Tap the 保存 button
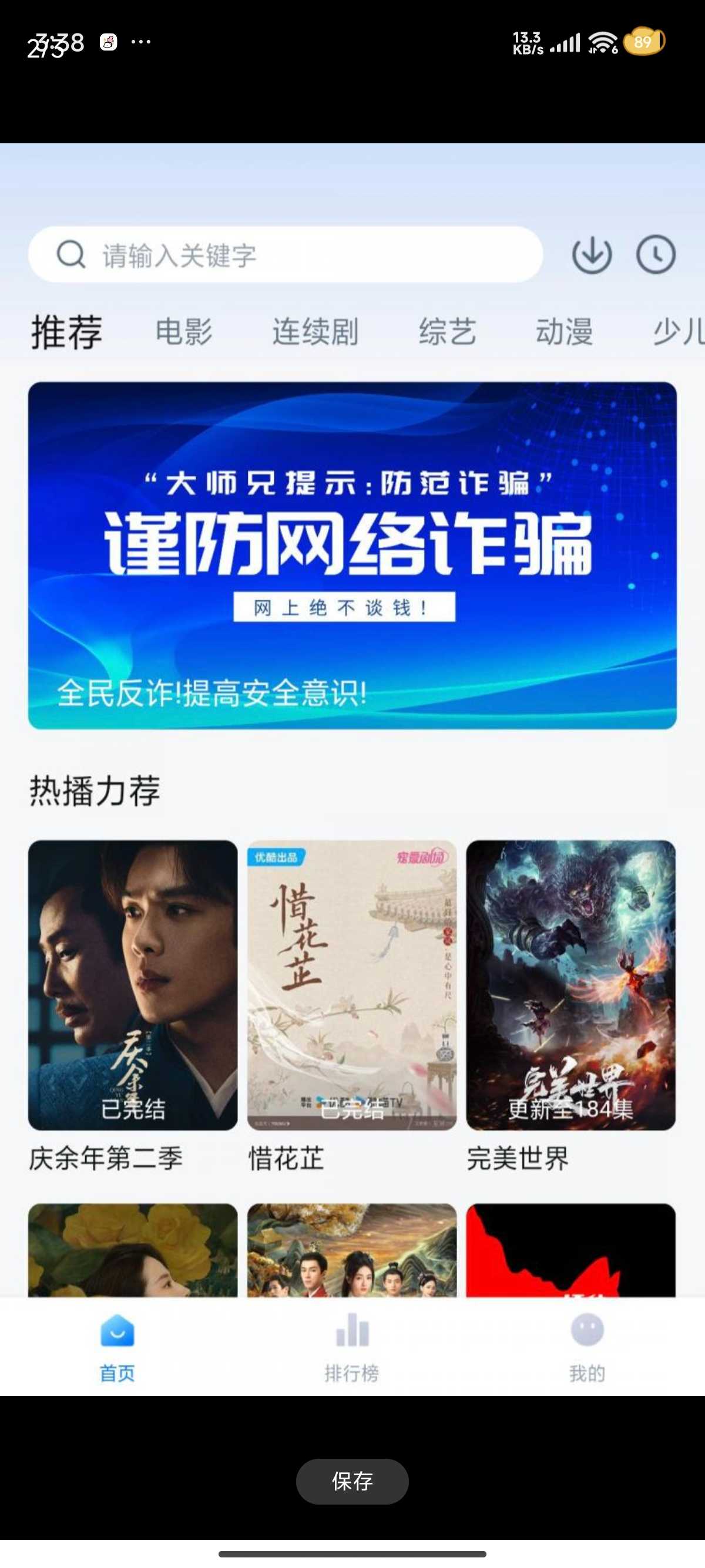 352,1481
